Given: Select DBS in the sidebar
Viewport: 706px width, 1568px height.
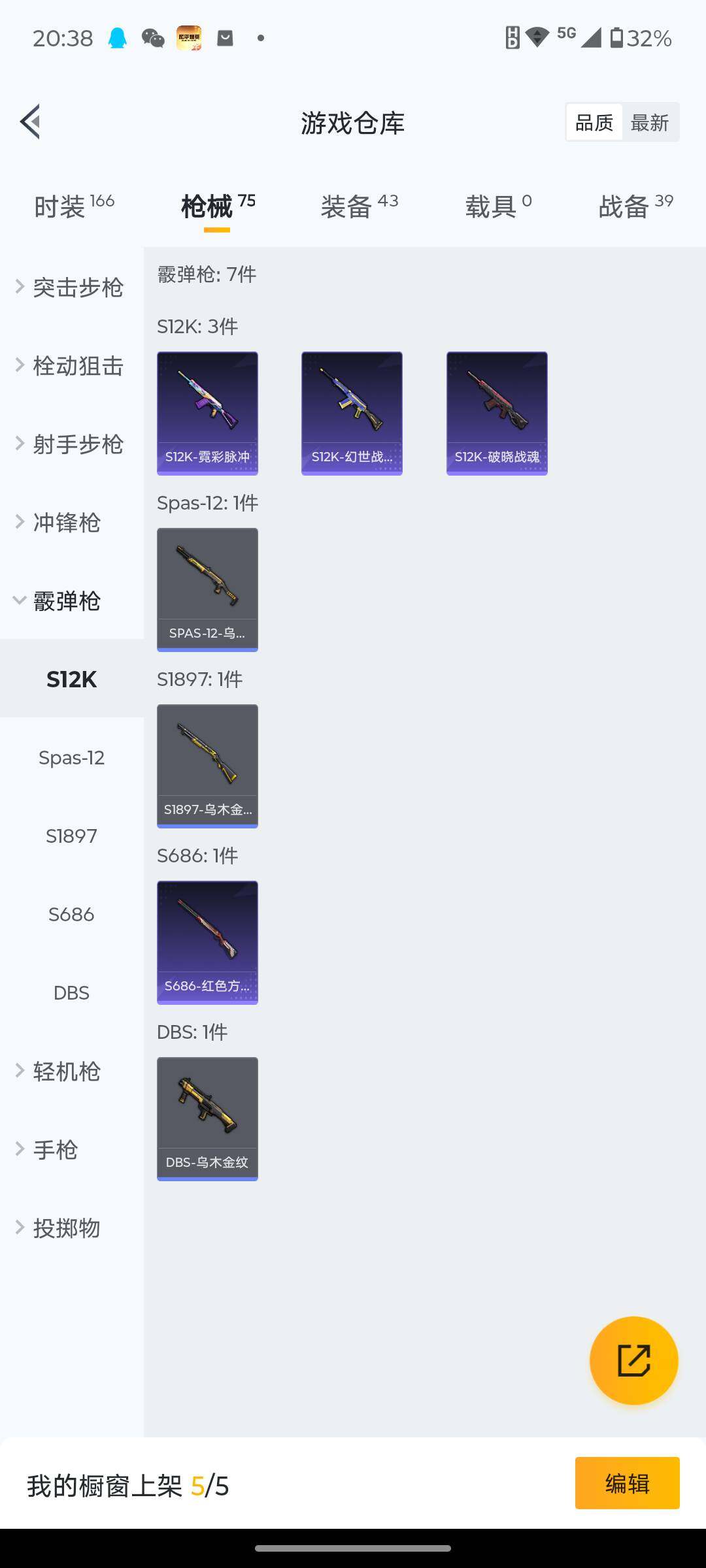Looking at the screenshot, I should (72, 993).
